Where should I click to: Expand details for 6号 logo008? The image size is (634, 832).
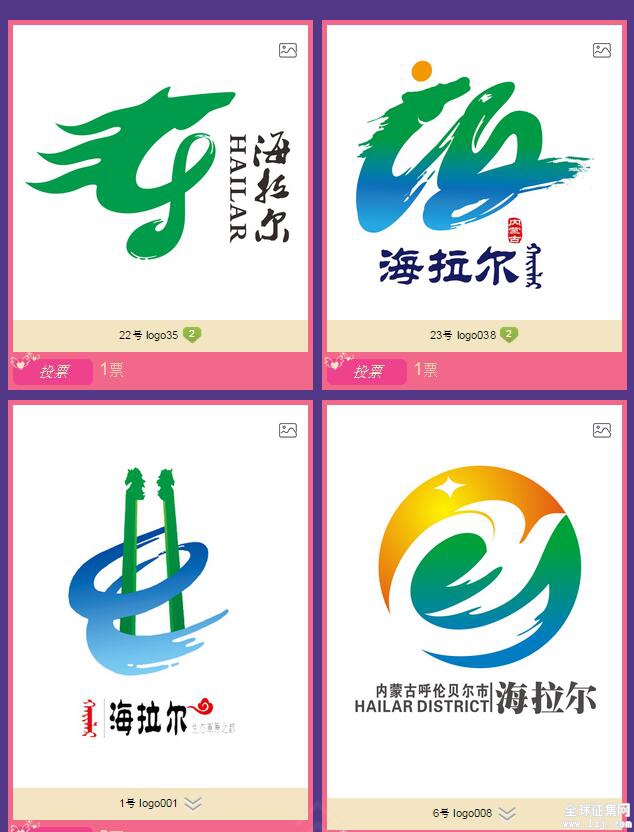click(x=508, y=813)
